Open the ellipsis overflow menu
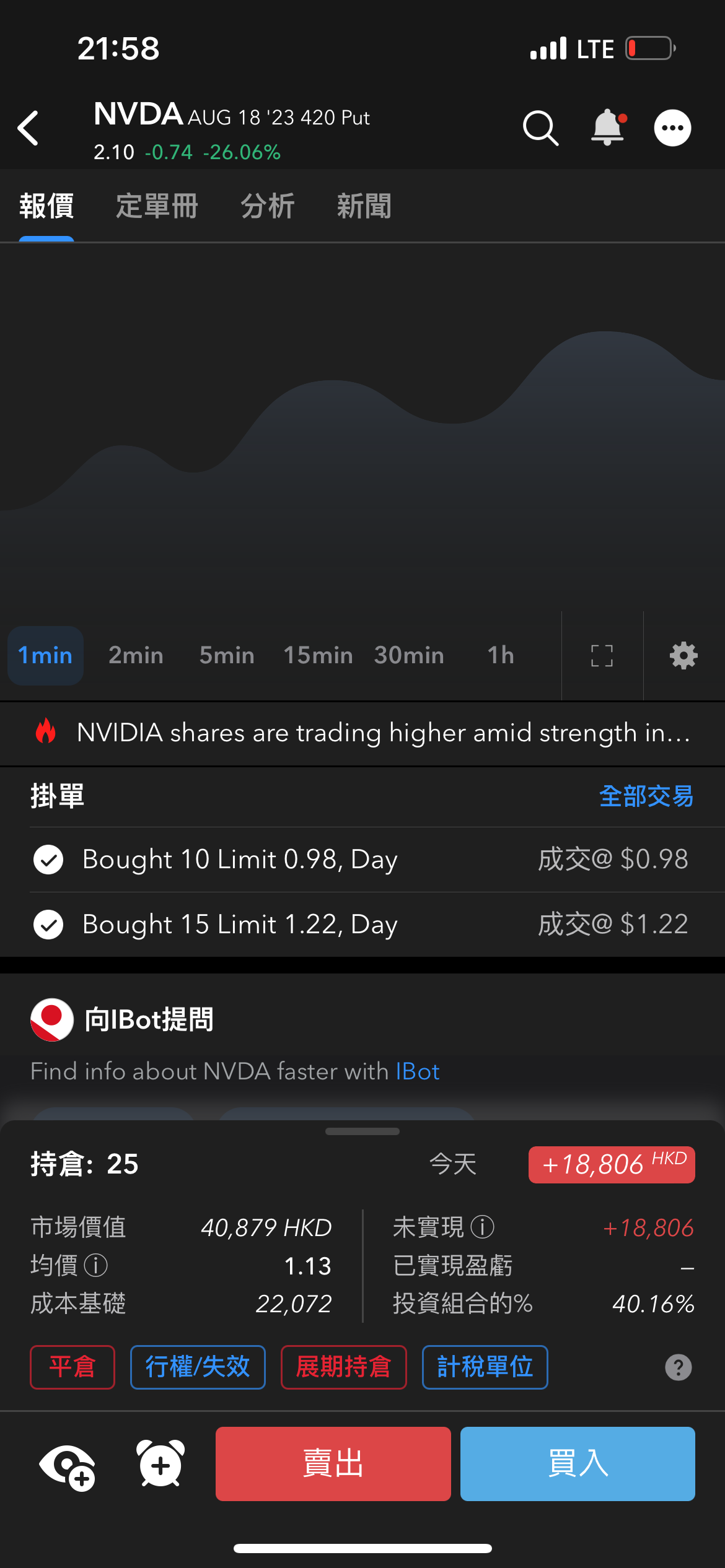725x1568 pixels. [x=672, y=128]
